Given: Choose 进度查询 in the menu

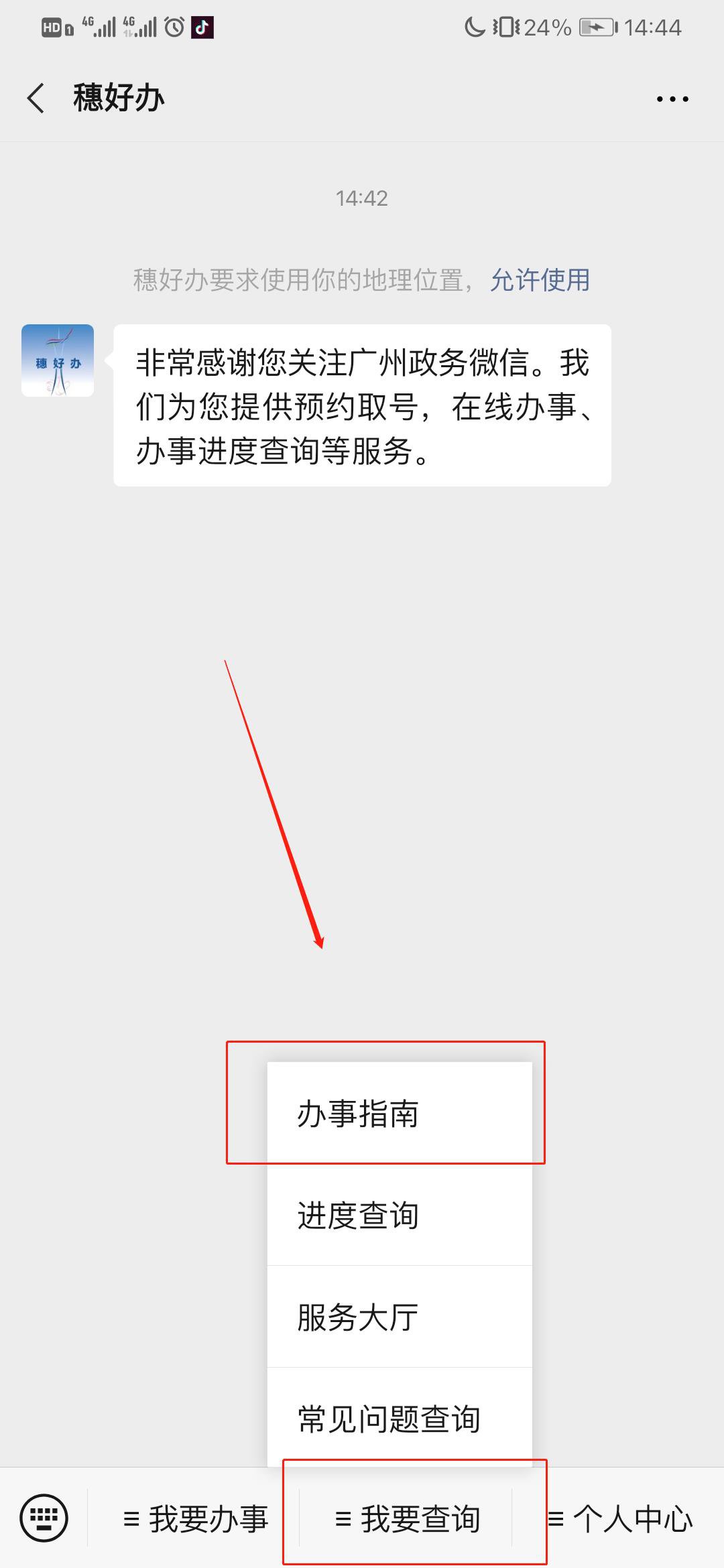Looking at the screenshot, I should pos(399,1215).
